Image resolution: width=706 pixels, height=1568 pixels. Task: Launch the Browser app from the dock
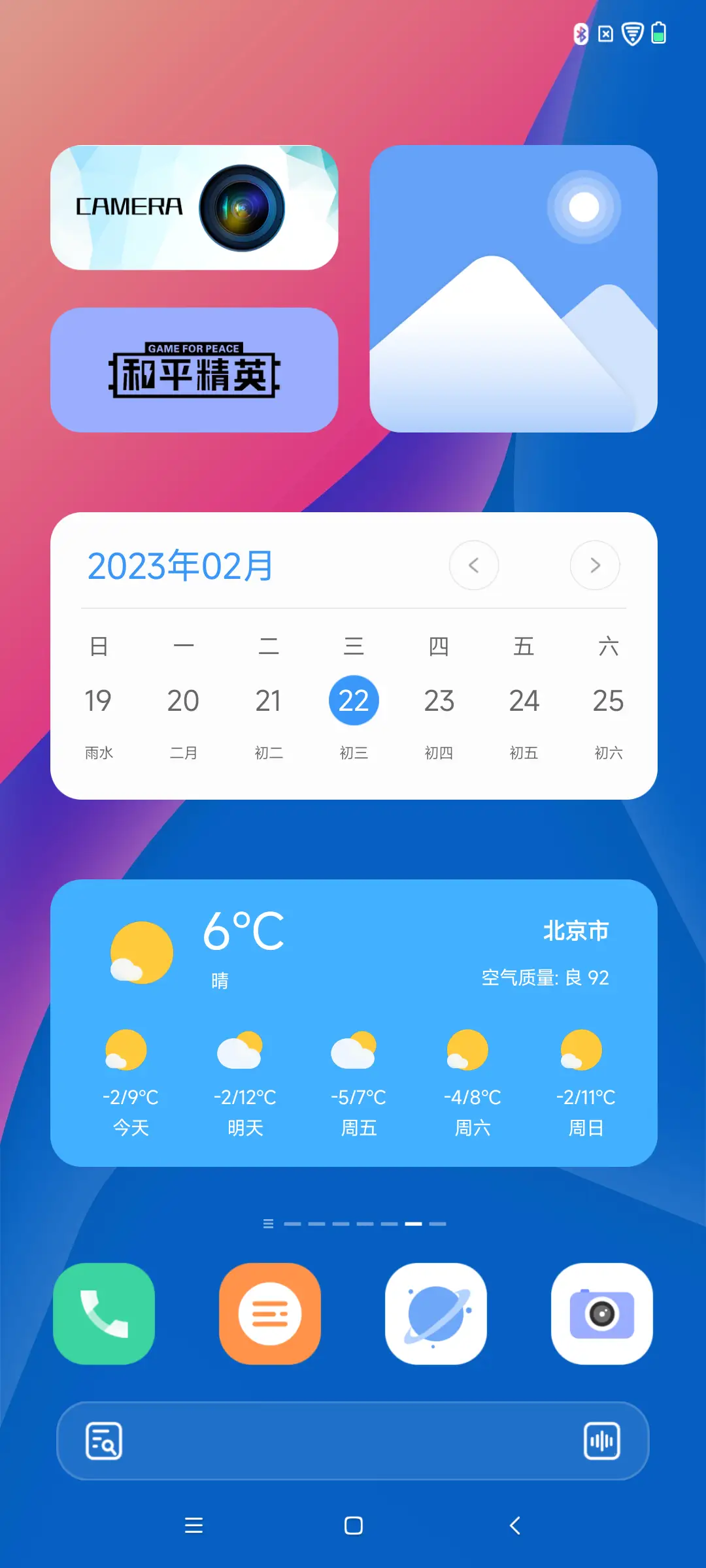coord(435,1313)
